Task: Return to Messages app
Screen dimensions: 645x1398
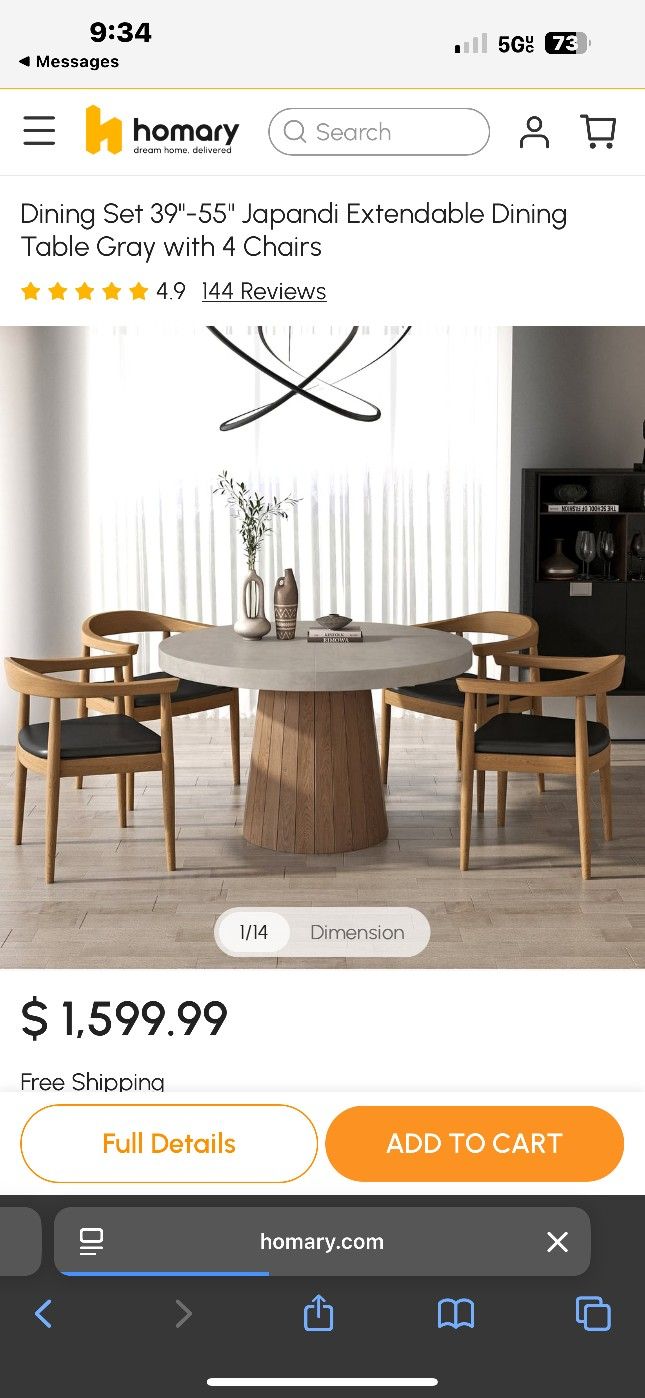Action: click(68, 61)
